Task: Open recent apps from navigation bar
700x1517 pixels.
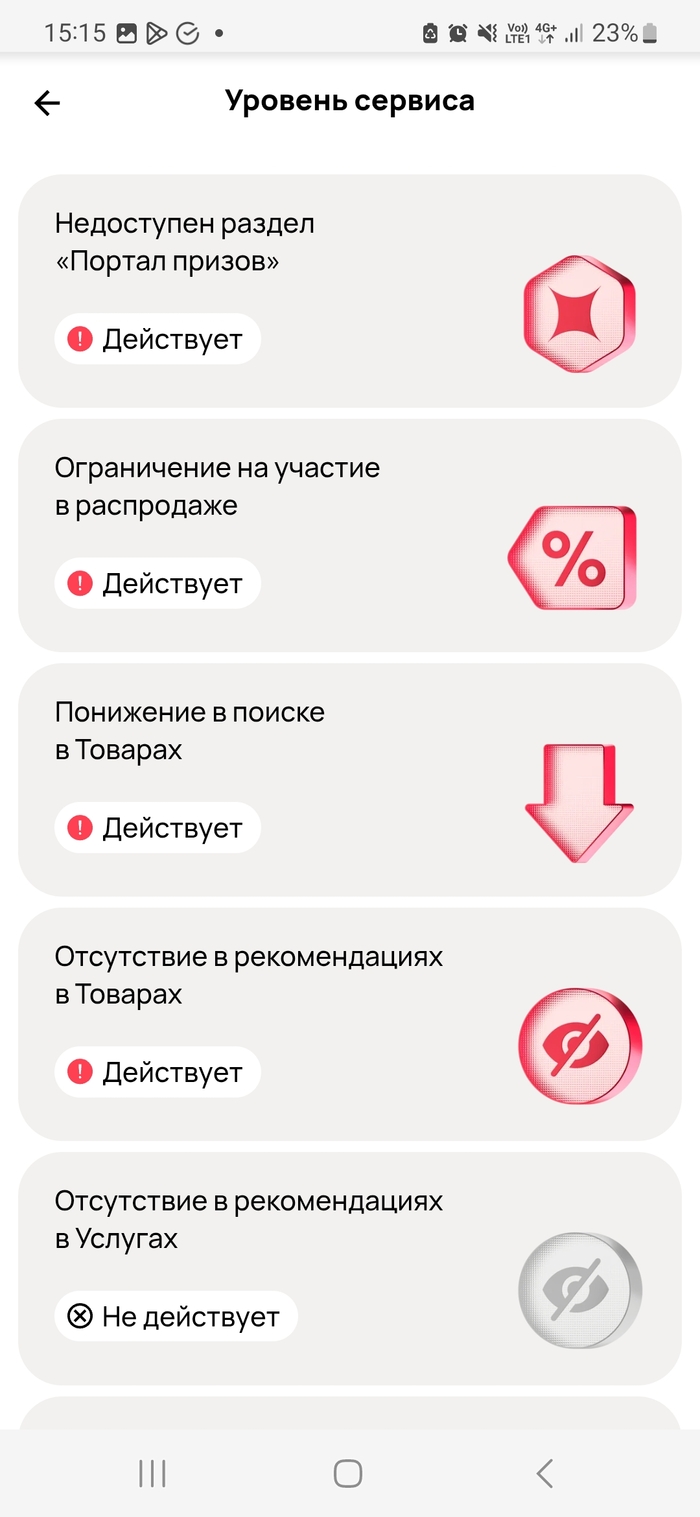Action: 152,1473
